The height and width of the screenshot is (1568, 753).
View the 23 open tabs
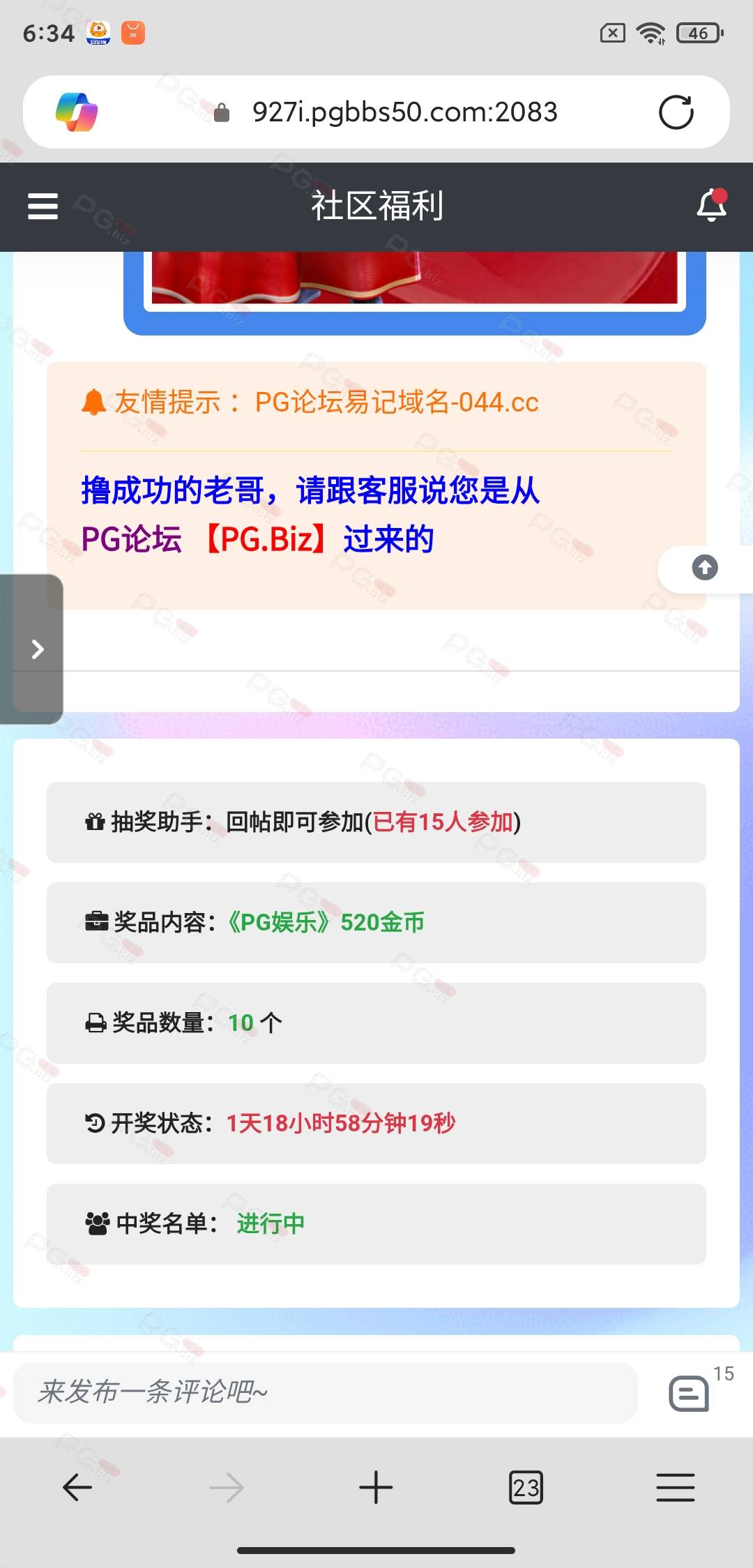[526, 1488]
